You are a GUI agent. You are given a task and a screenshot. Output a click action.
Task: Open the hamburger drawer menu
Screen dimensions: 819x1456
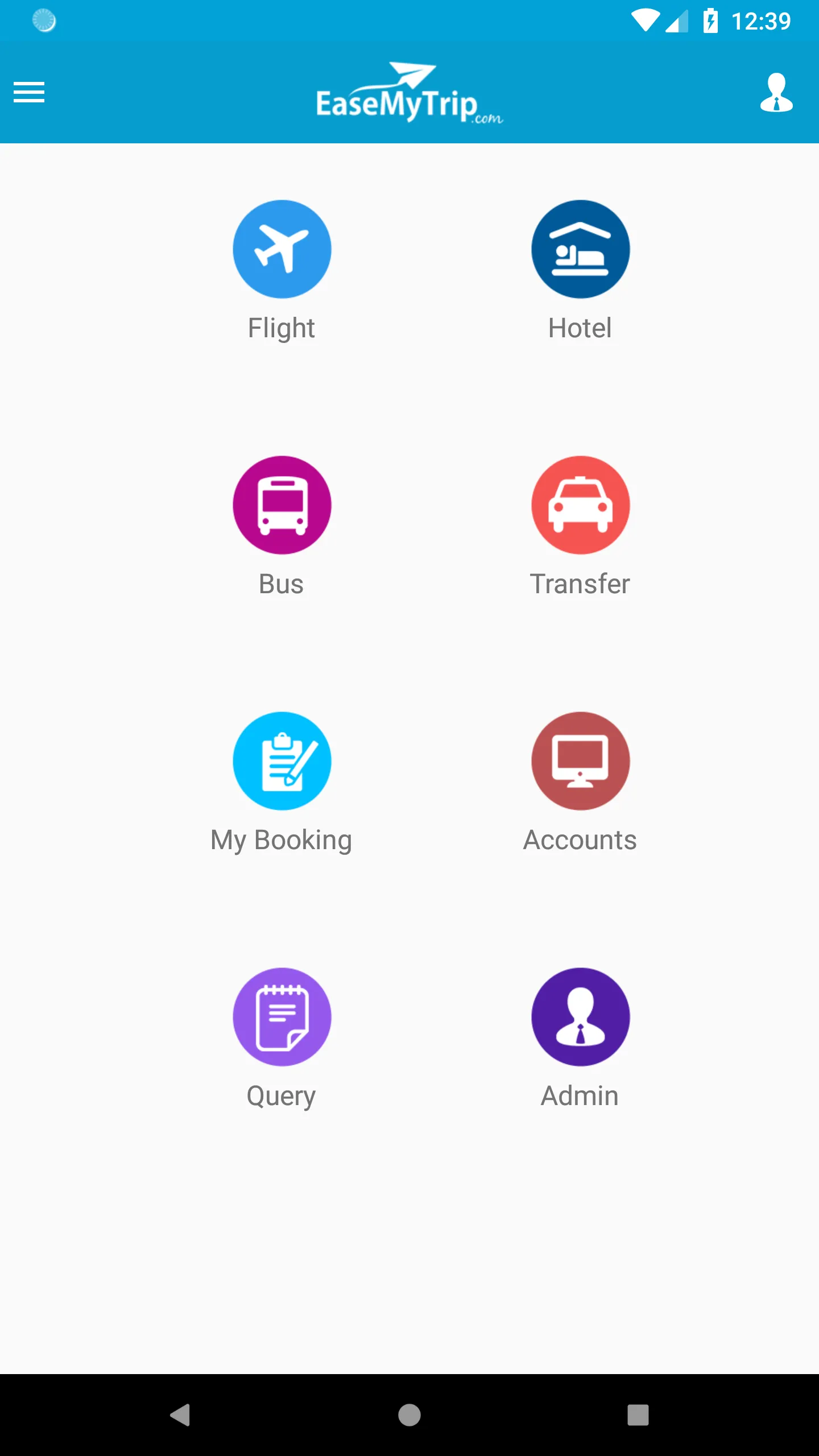pyautogui.click(x=29, y=92)
